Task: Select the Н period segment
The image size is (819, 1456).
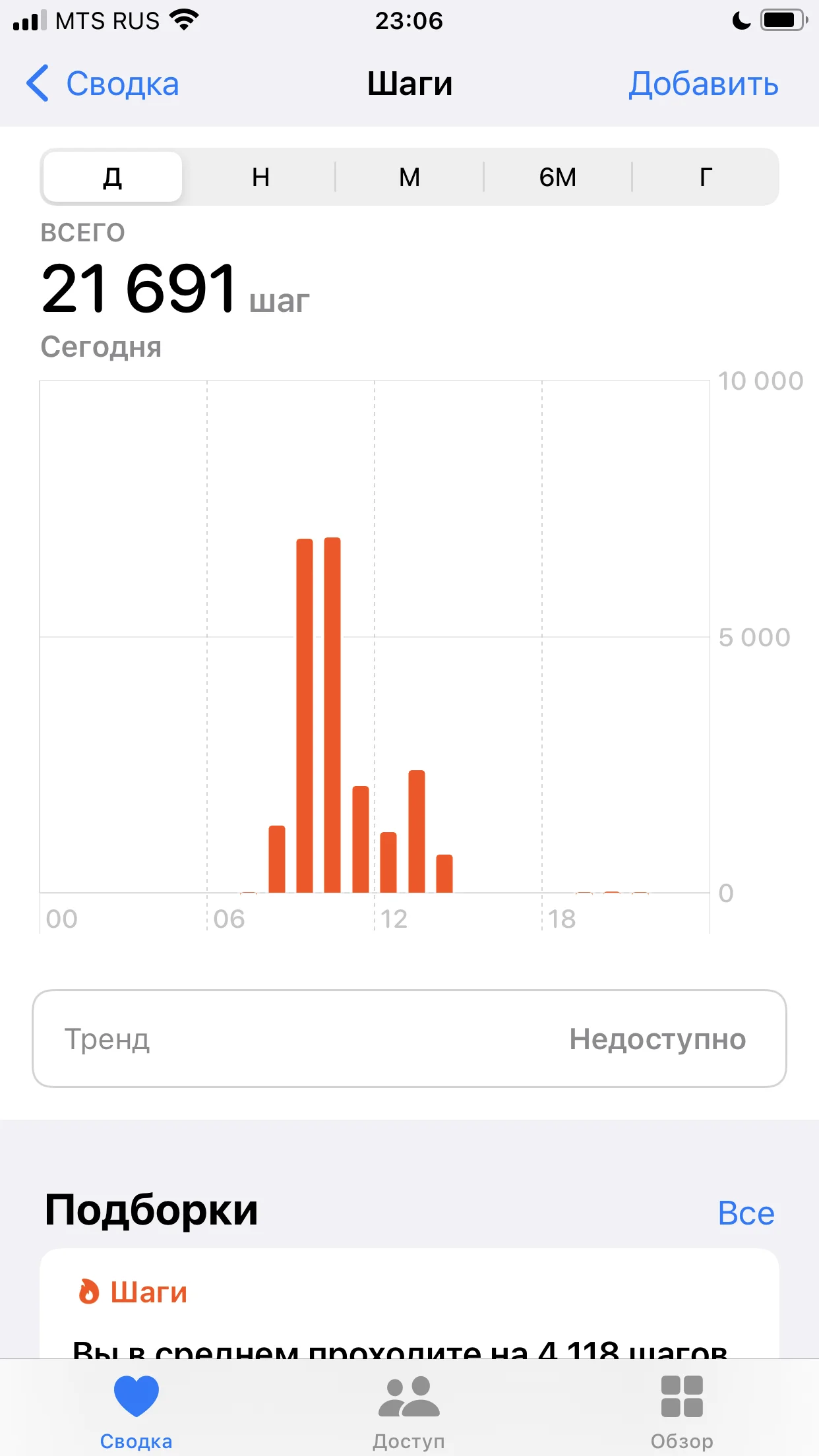Action: coord(260,177)
